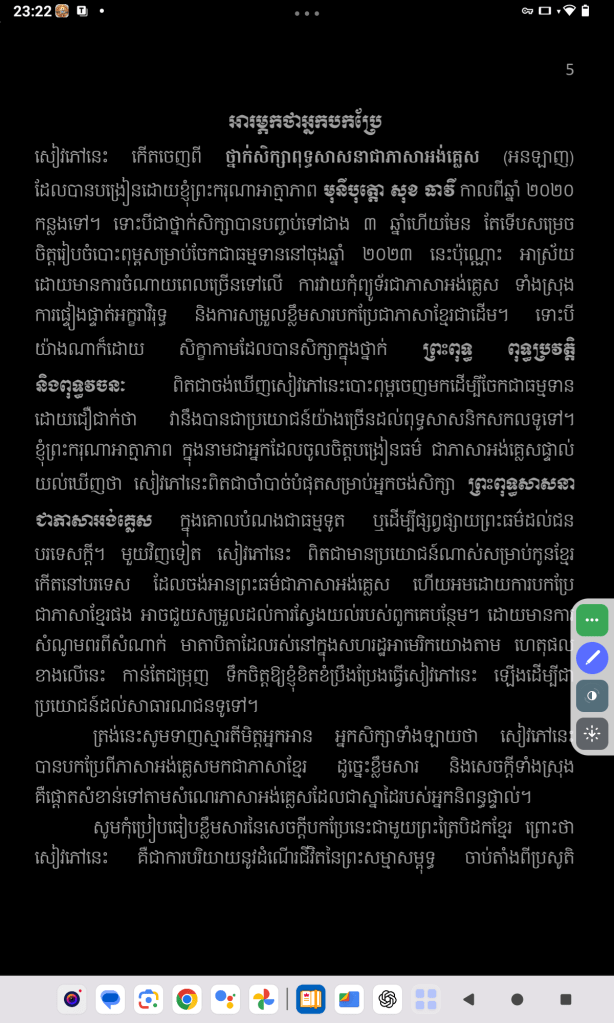The image size is (614, 1023).
Task: Tap the brightness-down sun icon
Action: point(592,733)
